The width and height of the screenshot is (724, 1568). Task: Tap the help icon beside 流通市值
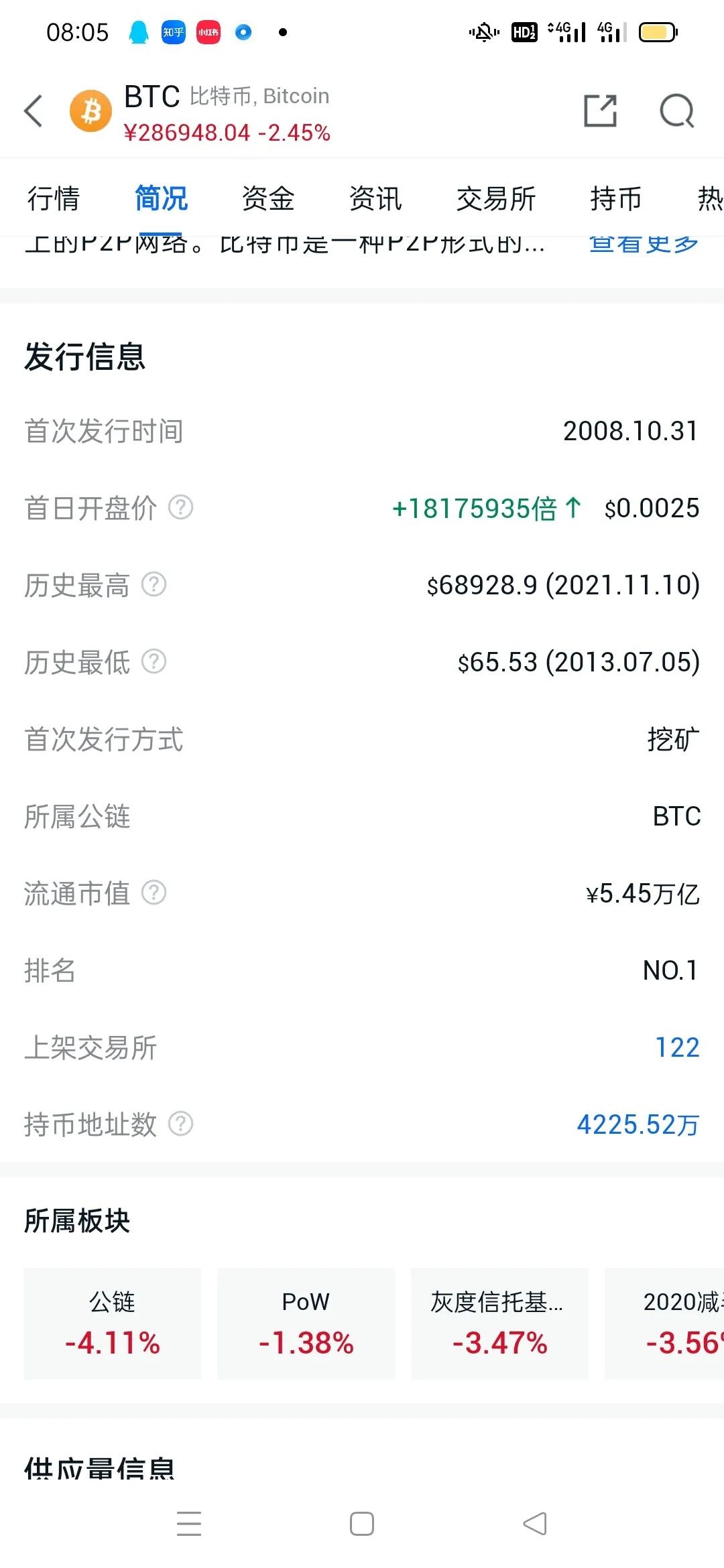[155, 893]
